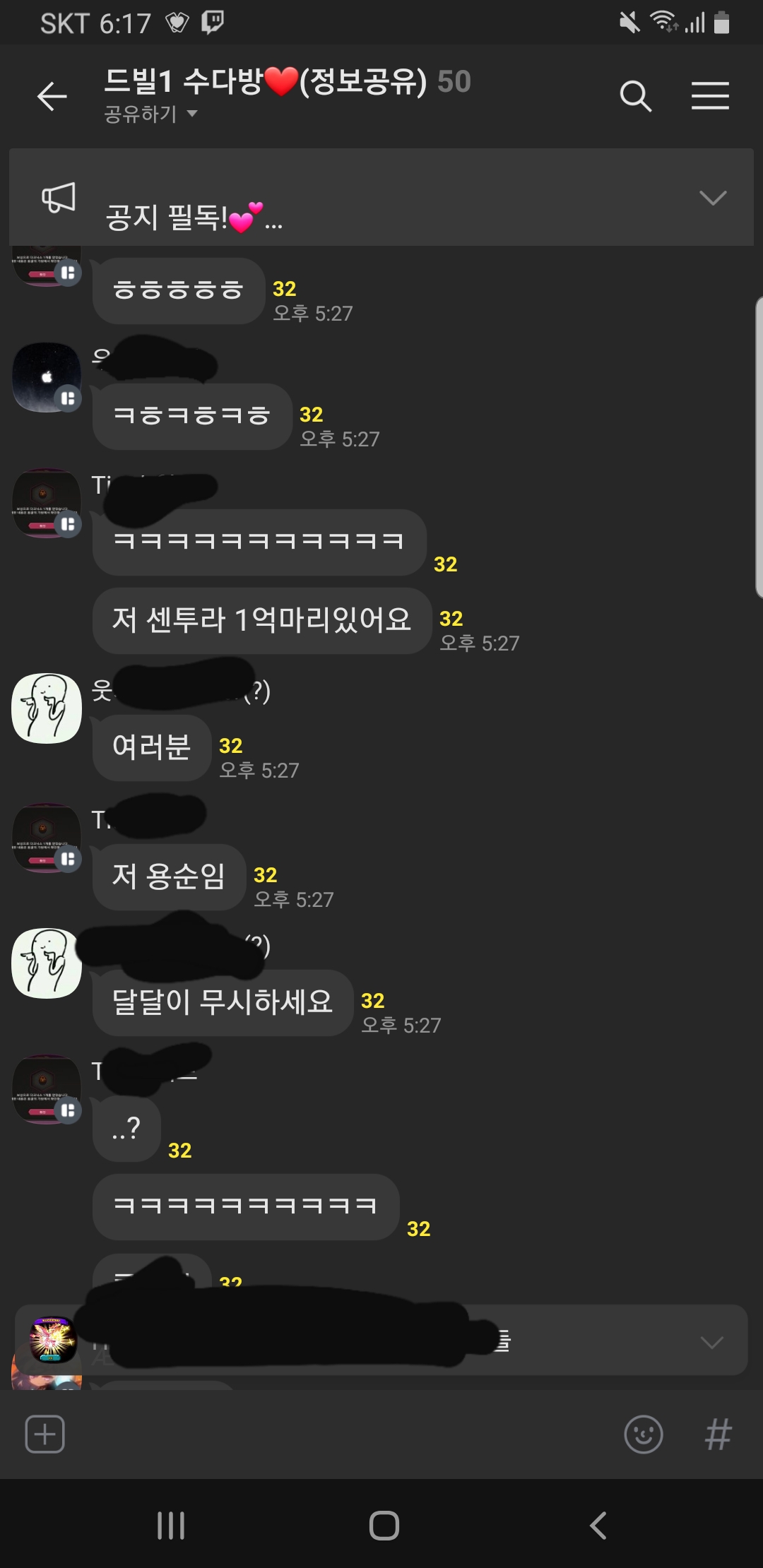Image resolution: width=763 pixels, height=1568 pixels.
Task: Search messages in this chat
Action: coord(634,97)
